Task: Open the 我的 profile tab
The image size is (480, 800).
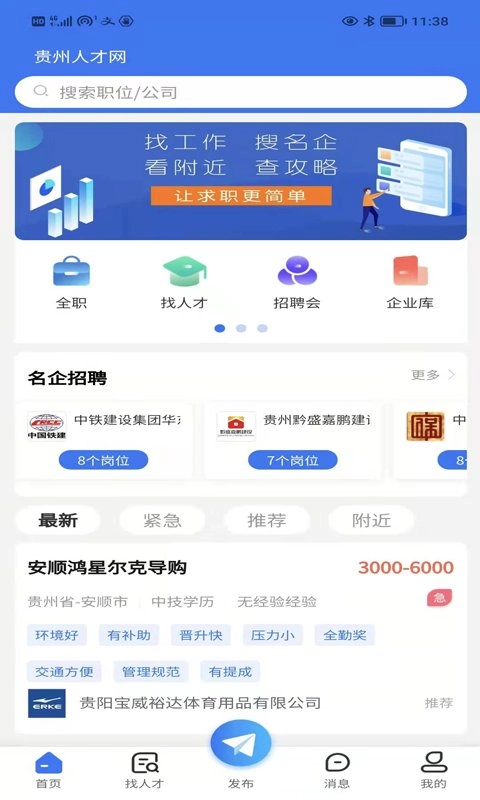Action: click(x=433, y=770)
